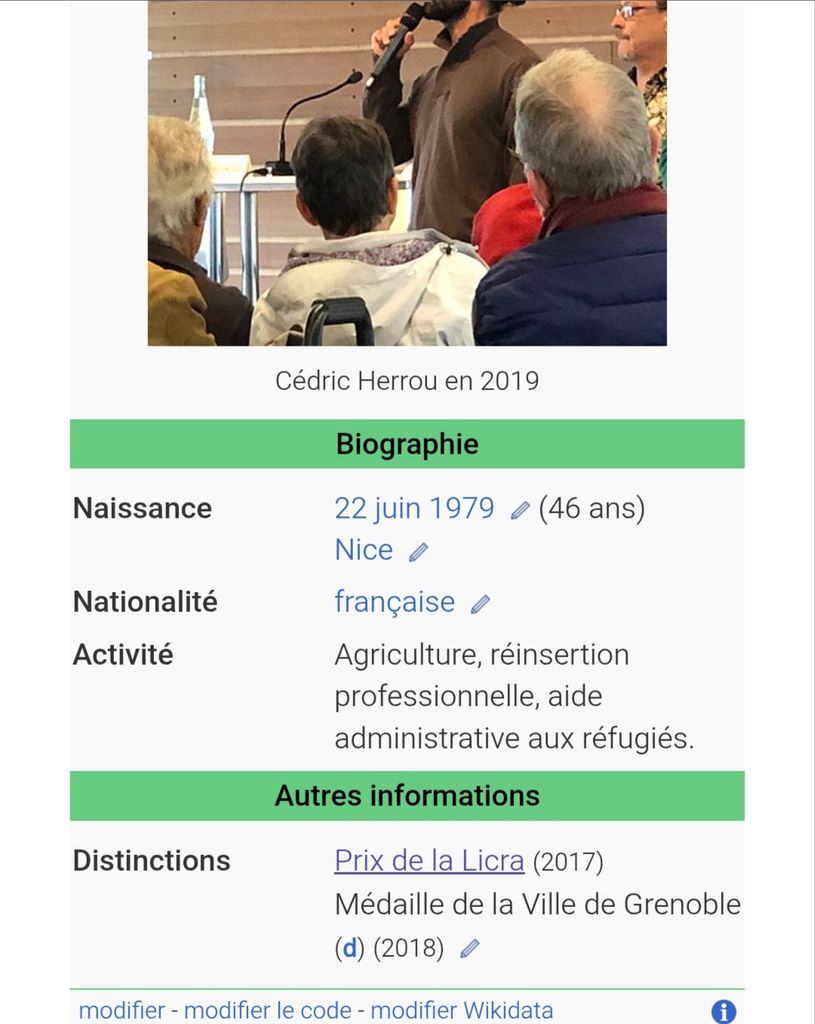Edit birth date via its pencil icon
Screen dimensions: 815x1024
(520, 510)
